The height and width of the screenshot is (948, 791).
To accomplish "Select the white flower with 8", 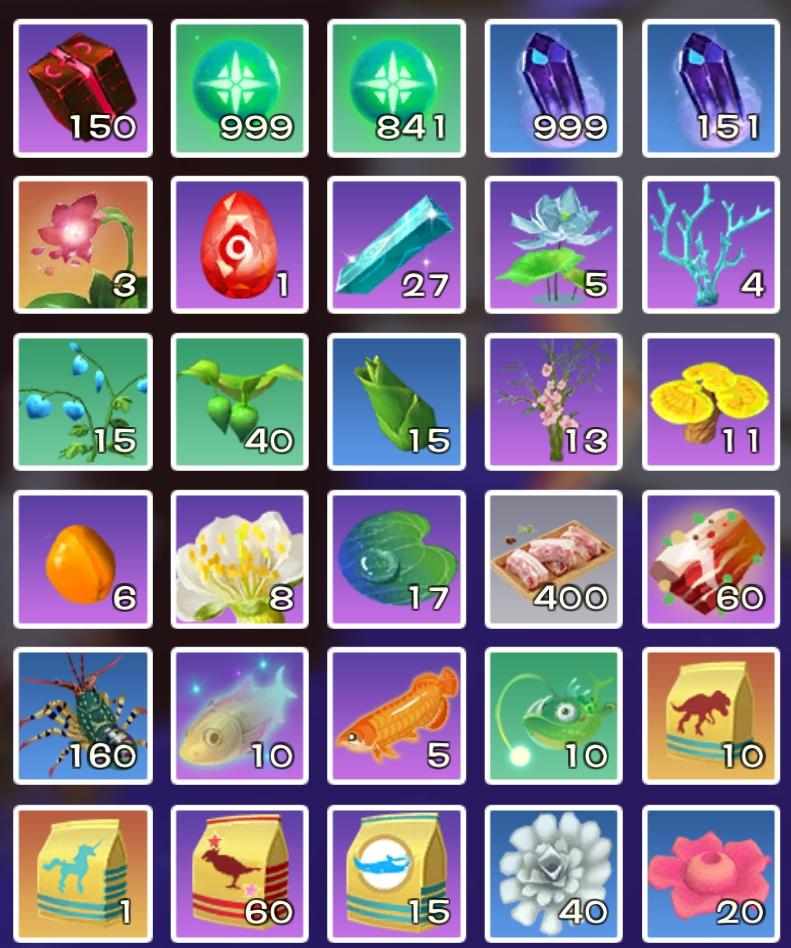I will pos(240,559).
